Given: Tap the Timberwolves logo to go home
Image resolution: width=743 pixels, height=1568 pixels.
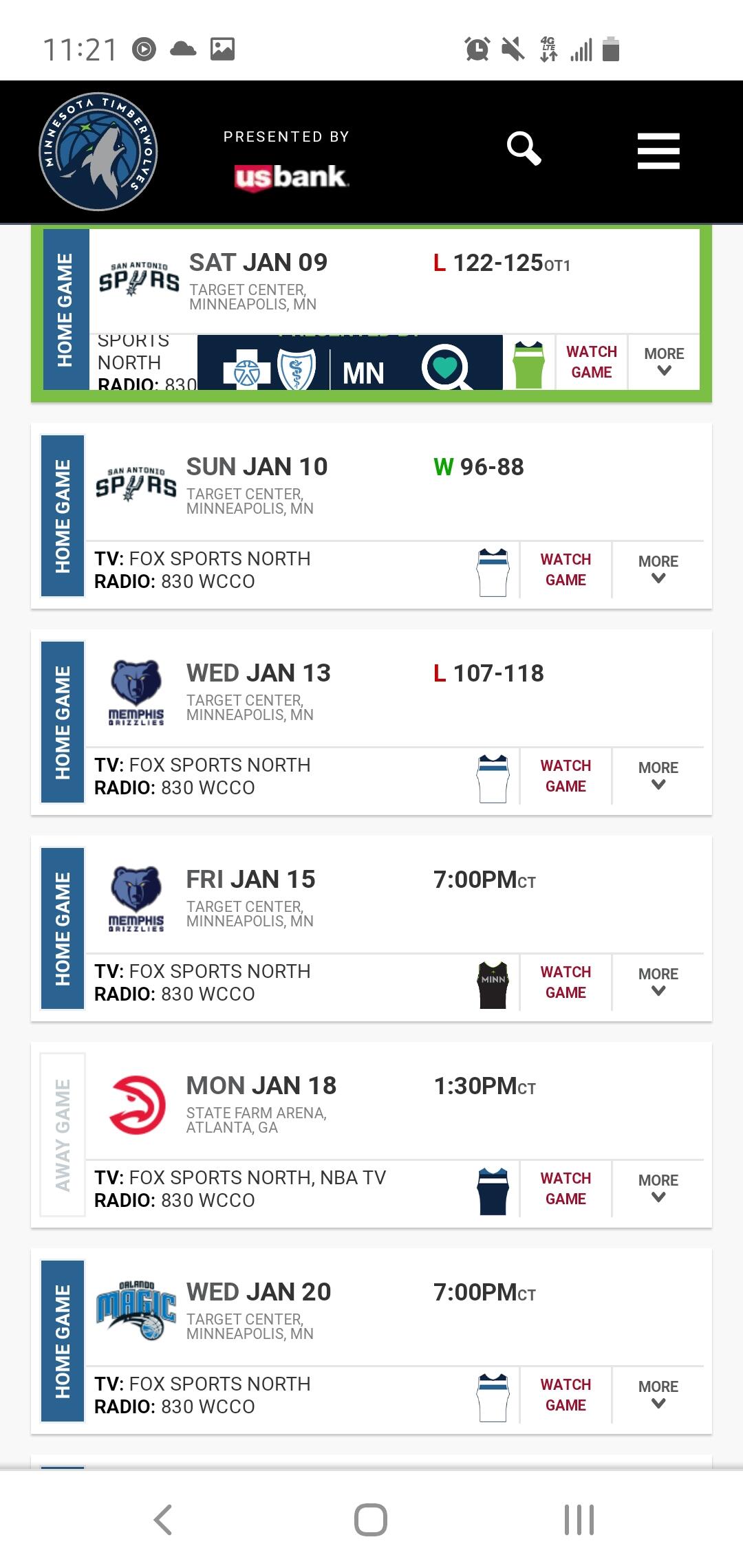Looking at the screenshot, I should coord(98,151).
